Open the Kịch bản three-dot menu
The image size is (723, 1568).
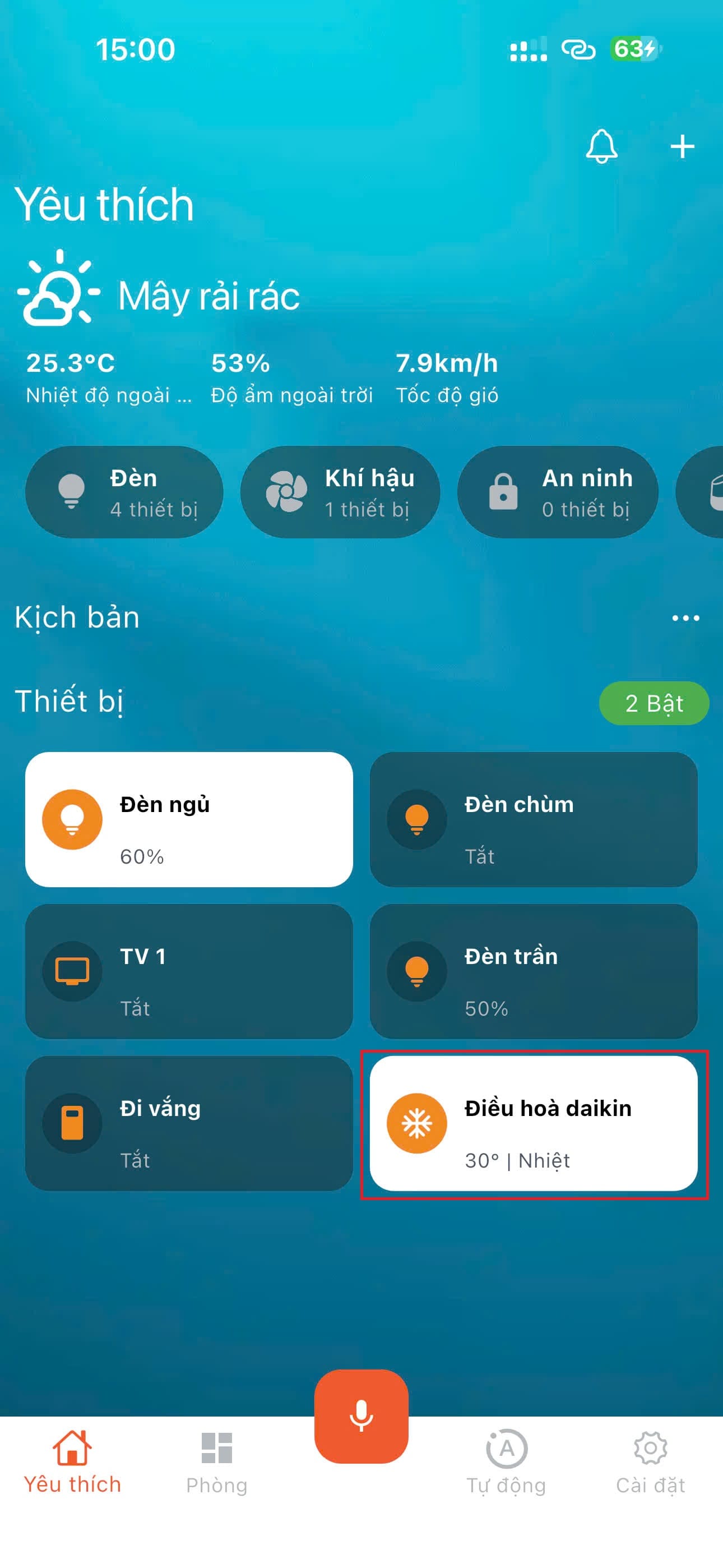685,618
